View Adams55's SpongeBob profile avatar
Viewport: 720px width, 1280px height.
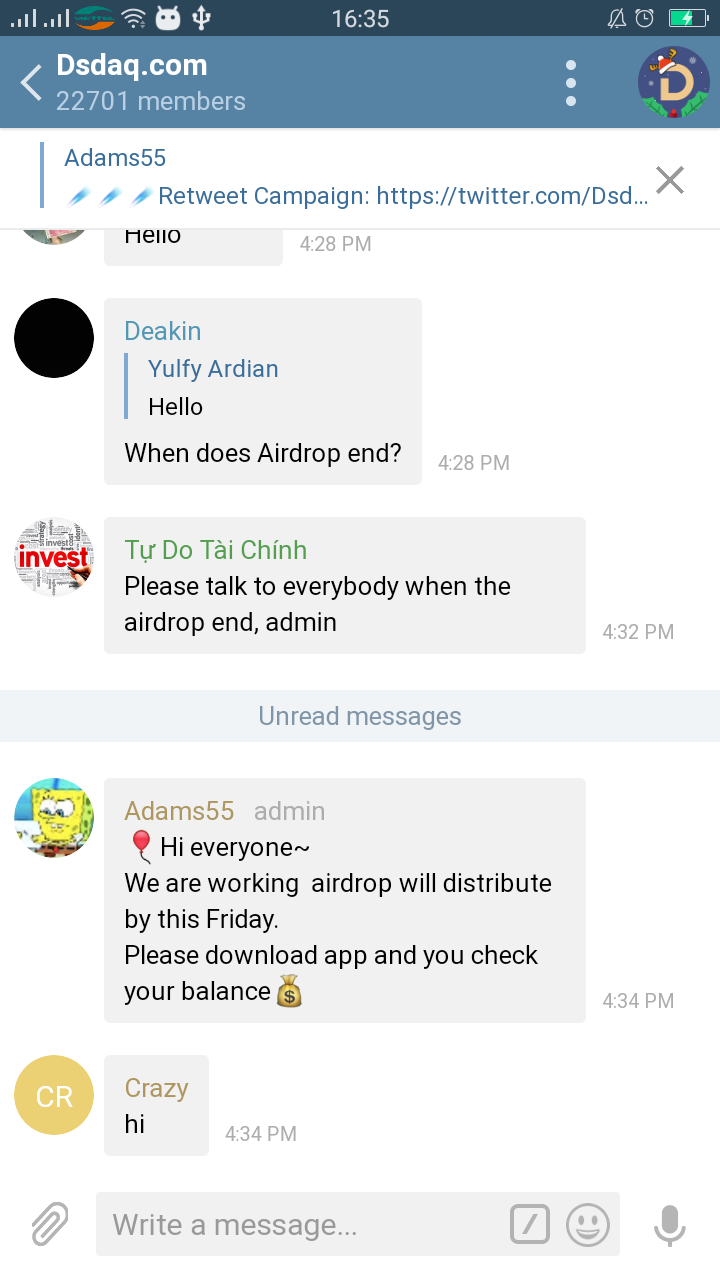(54, 818)
